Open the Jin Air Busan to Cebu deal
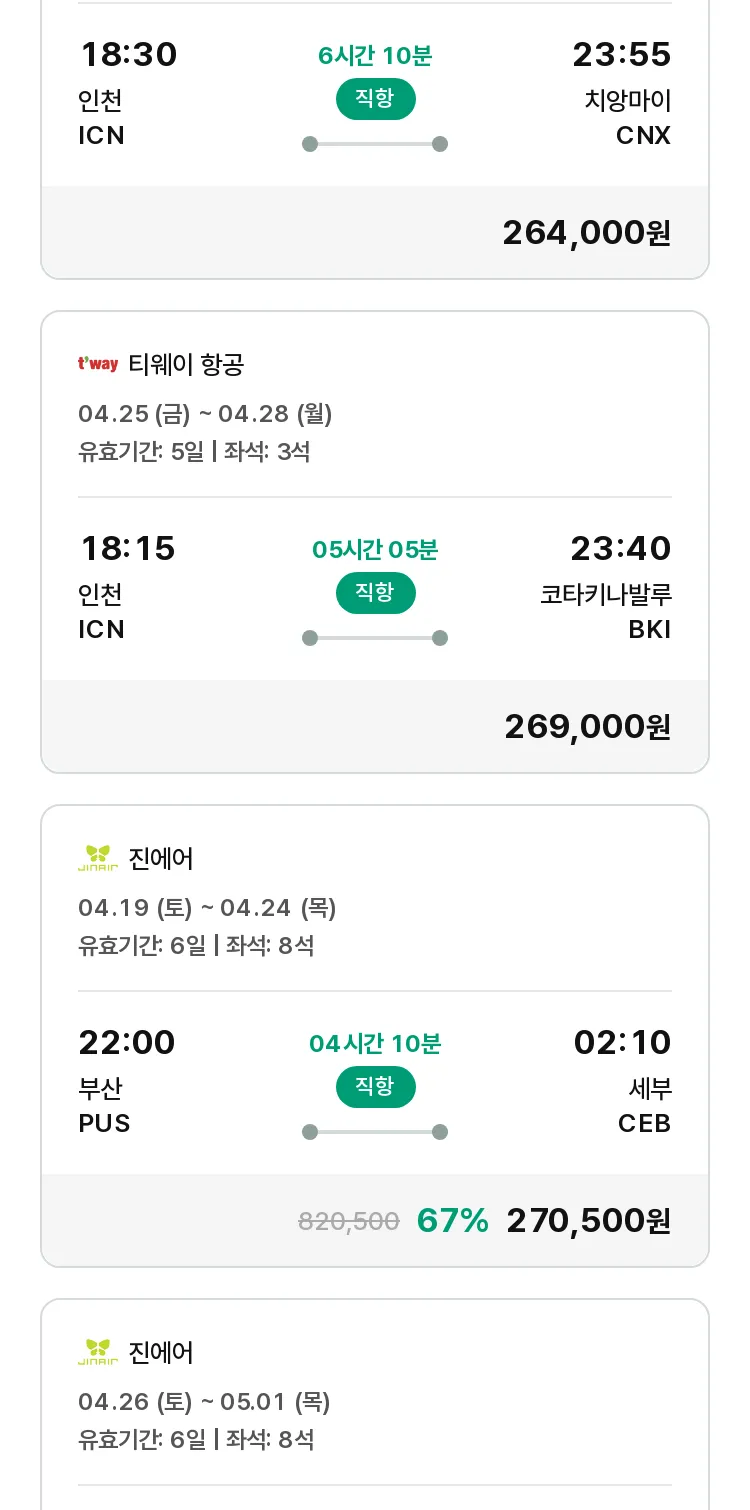750x1510 pixels. tap(375, 1036)
